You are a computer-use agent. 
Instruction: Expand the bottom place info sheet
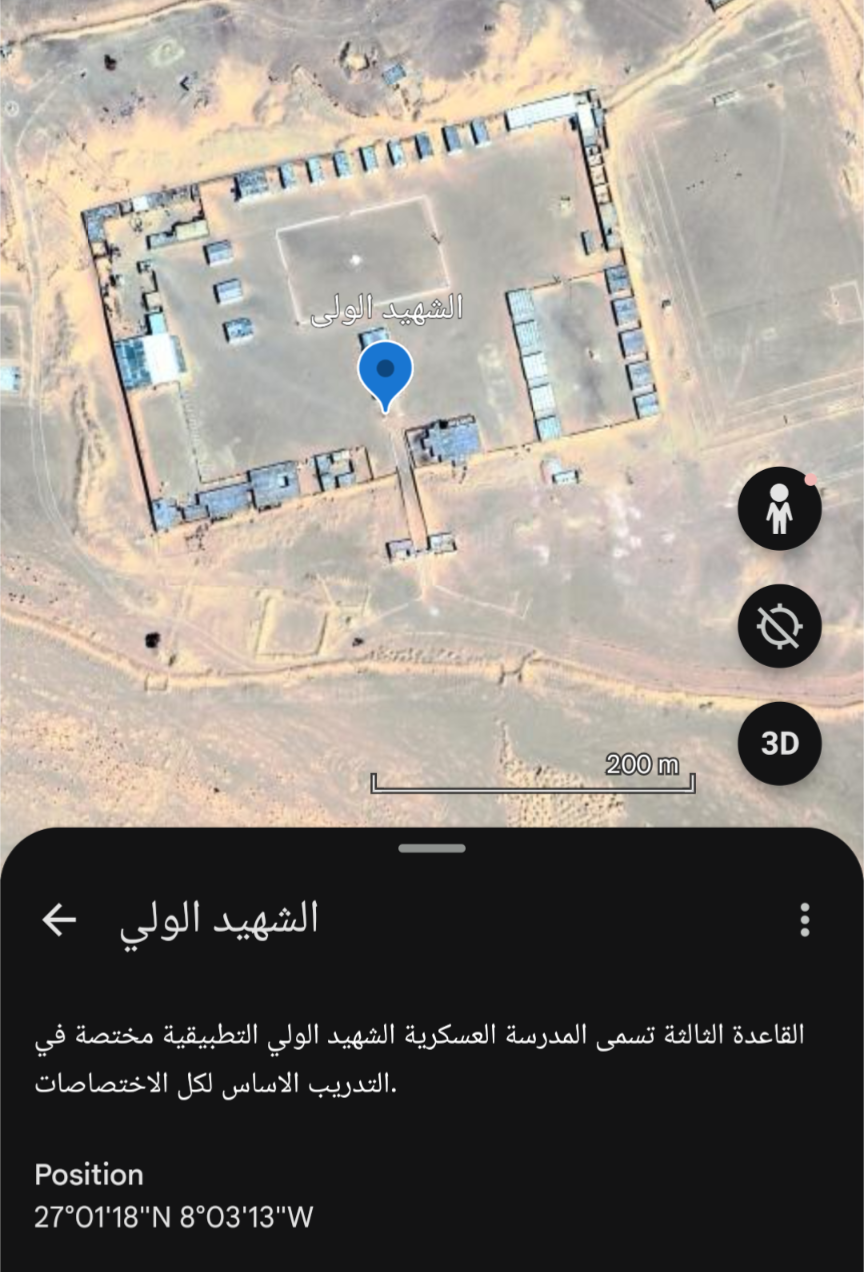(x=430, y=848)
